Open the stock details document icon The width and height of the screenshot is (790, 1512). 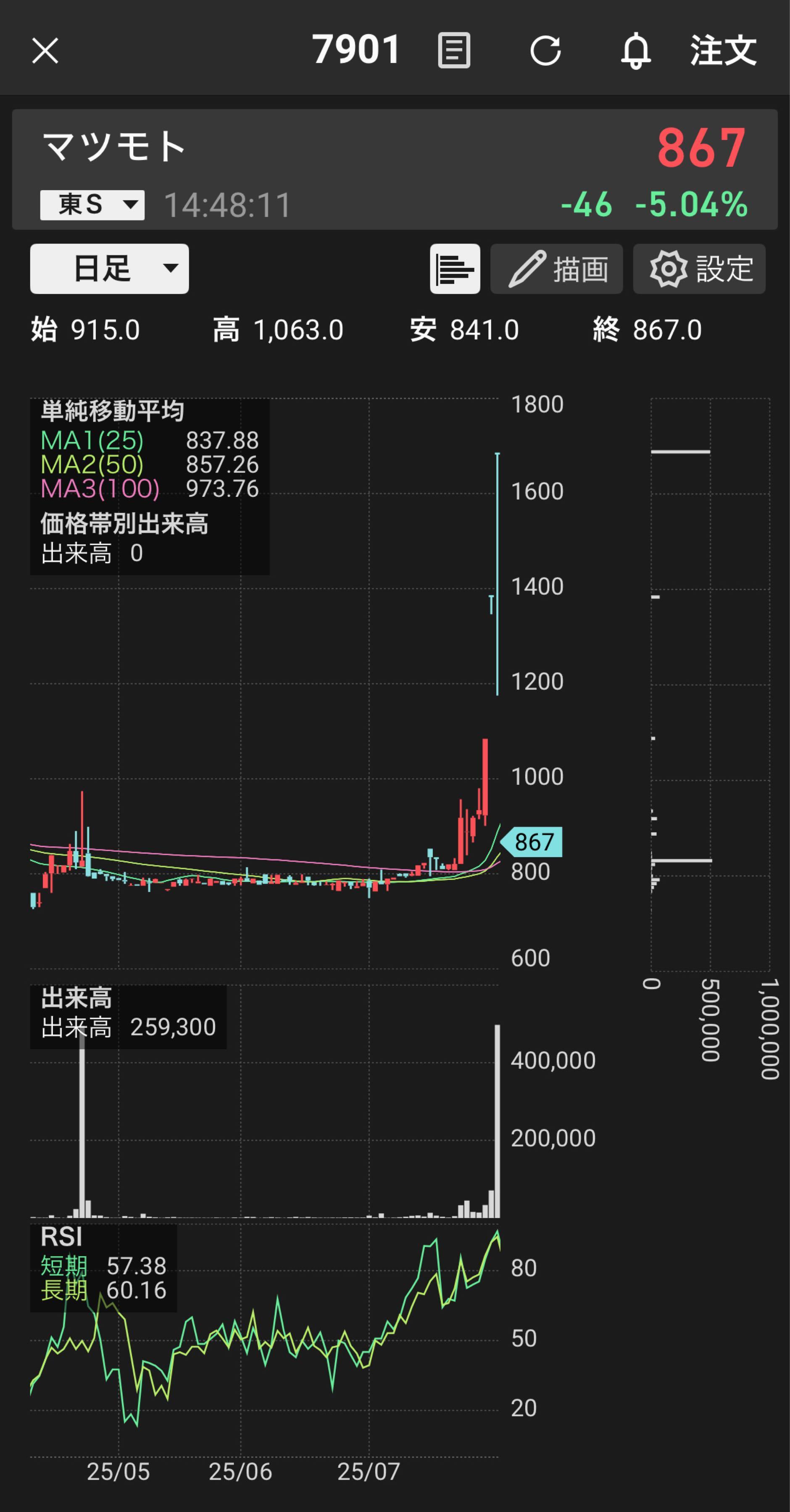pyautogui.click(x=454, y=50)
